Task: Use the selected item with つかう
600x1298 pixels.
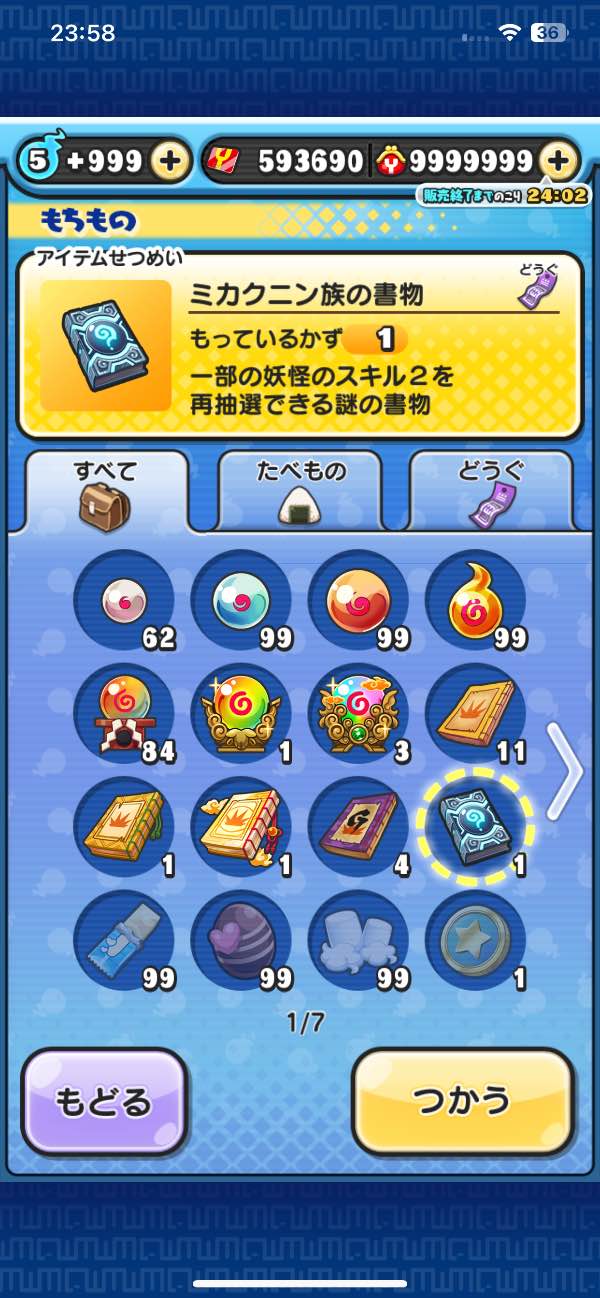Action: [x=463, y=1102]
